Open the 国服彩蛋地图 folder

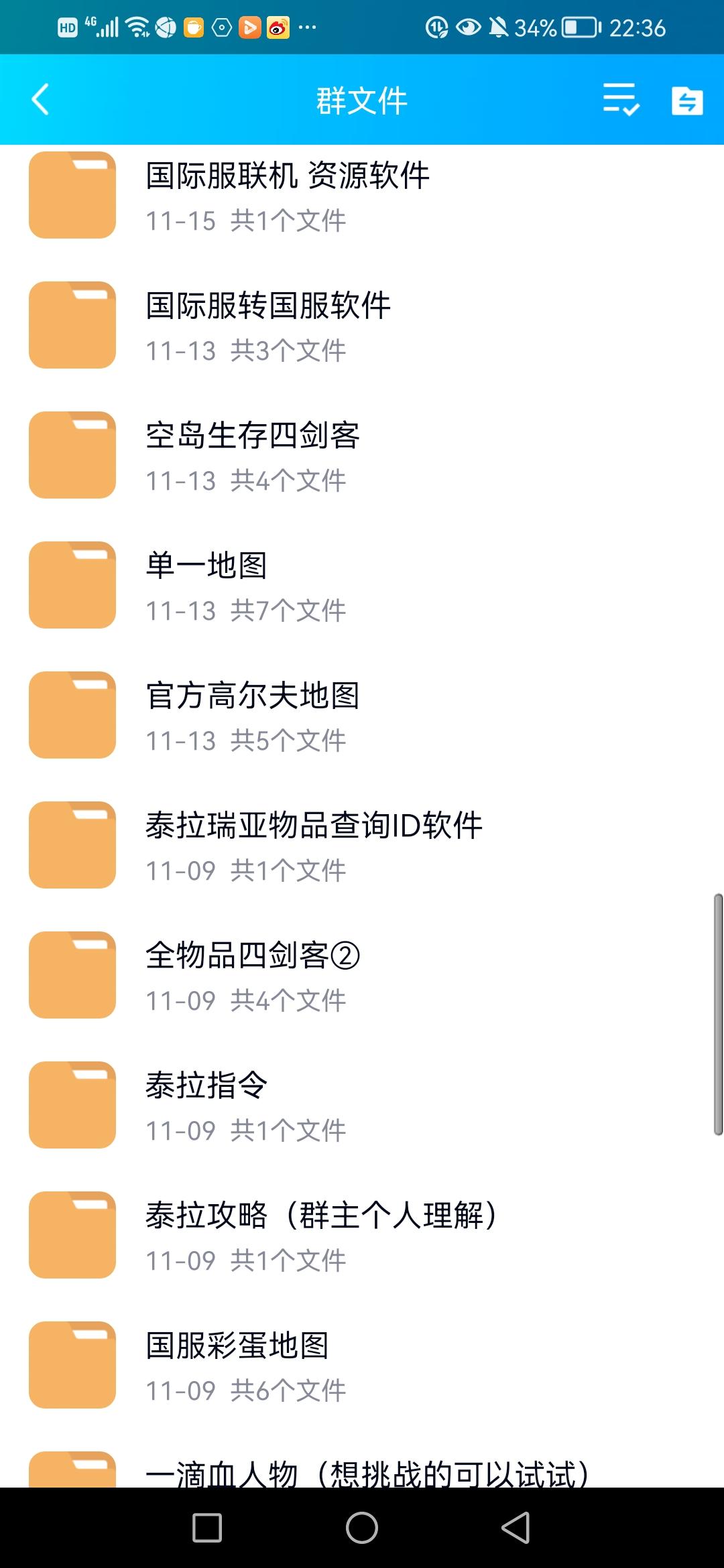(x=362, y=1366)
